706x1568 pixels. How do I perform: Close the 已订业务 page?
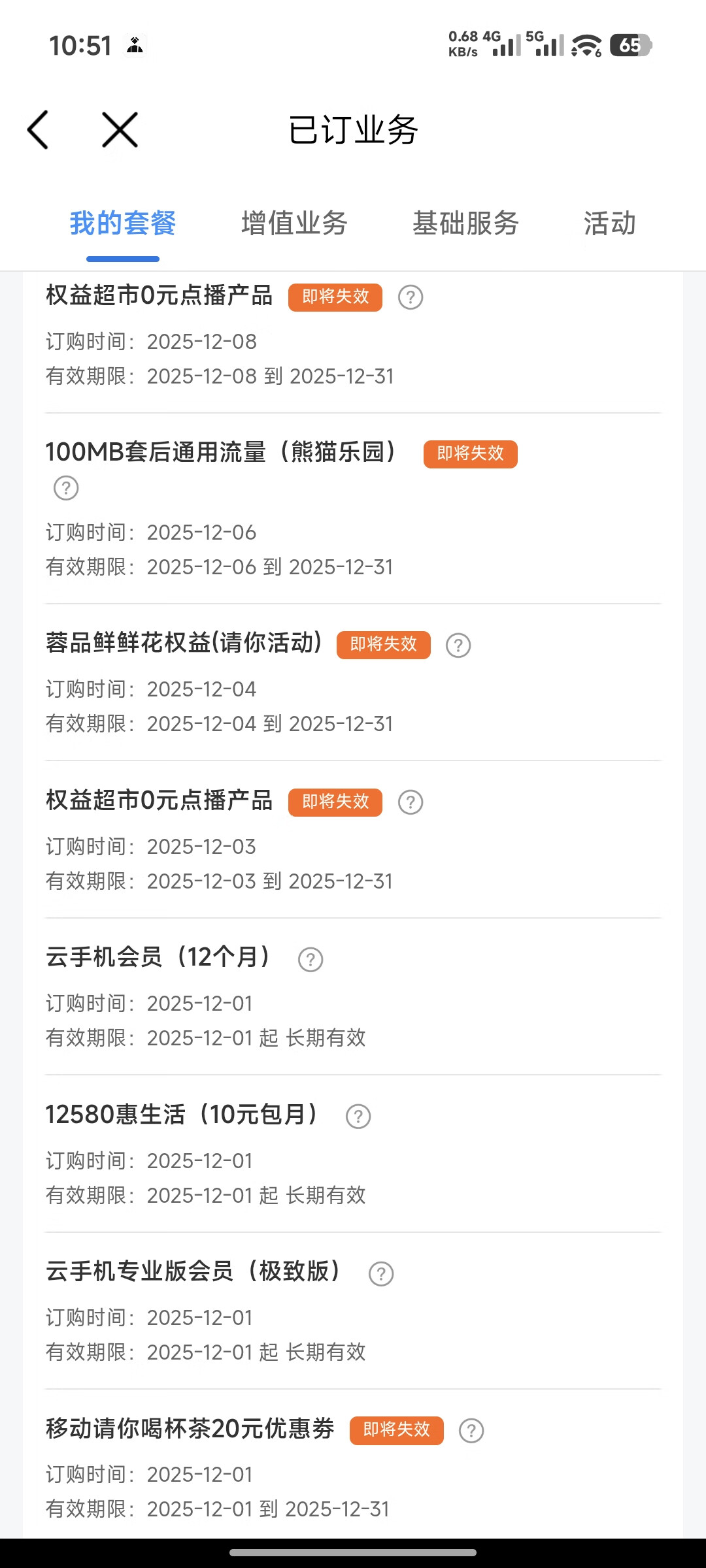pyautogui.click(x=120, y=129)
